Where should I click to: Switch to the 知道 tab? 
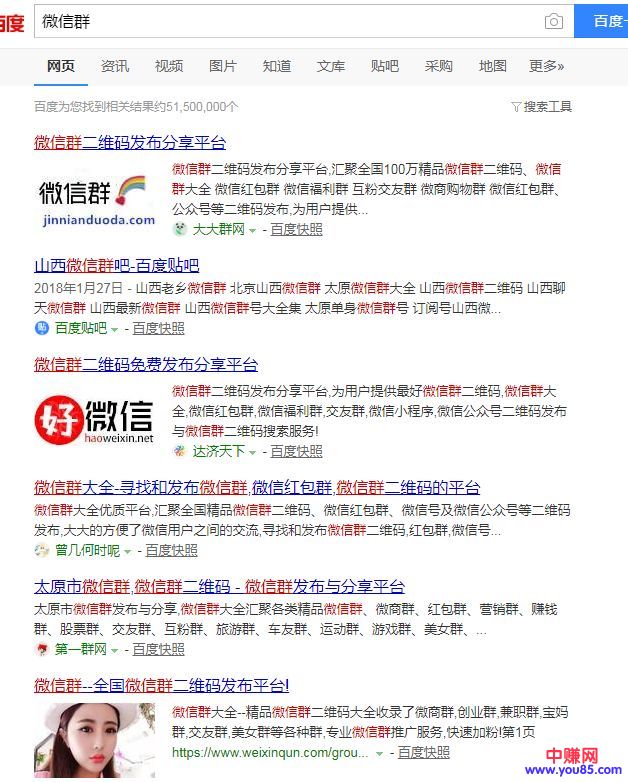277,66
